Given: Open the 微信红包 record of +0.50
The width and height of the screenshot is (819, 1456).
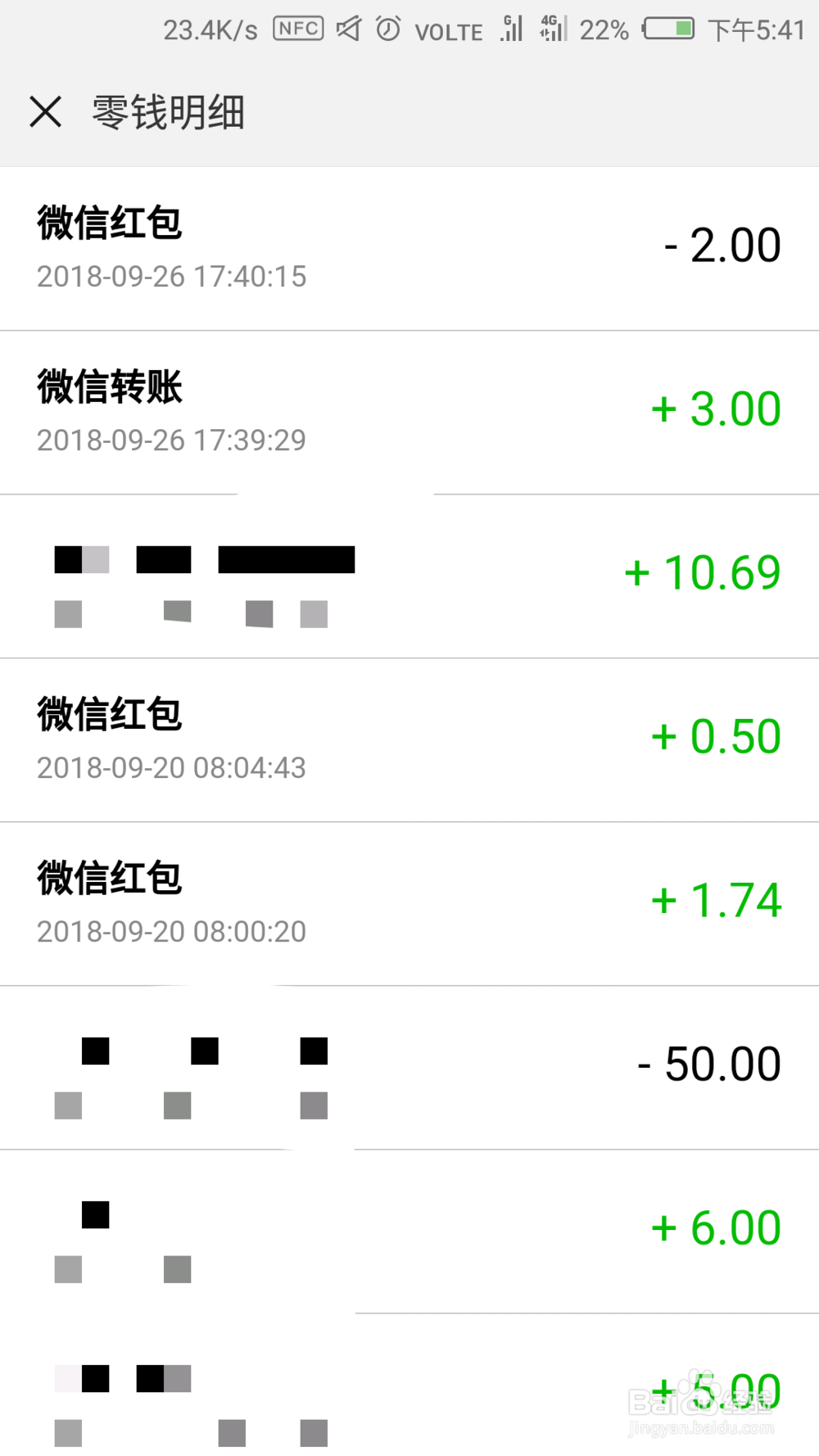Looking at the screenshot, I should point(409,739).
